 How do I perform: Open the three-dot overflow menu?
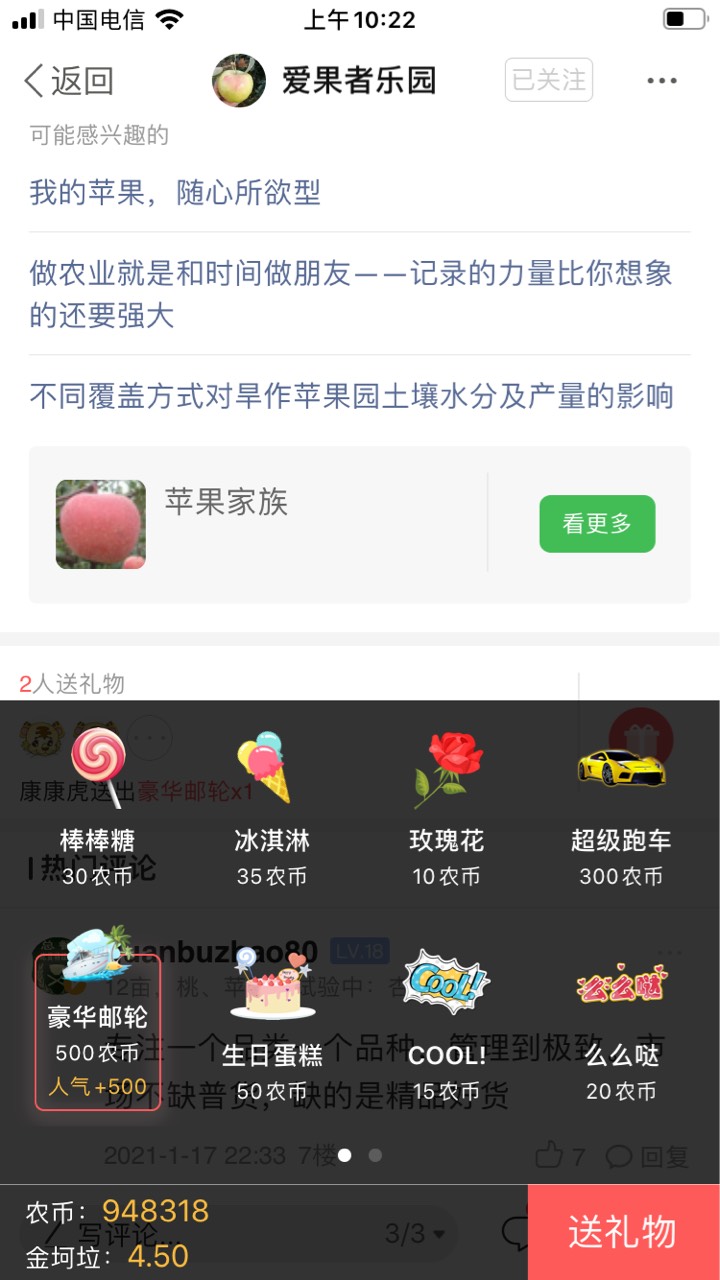(x=661, y=81)
